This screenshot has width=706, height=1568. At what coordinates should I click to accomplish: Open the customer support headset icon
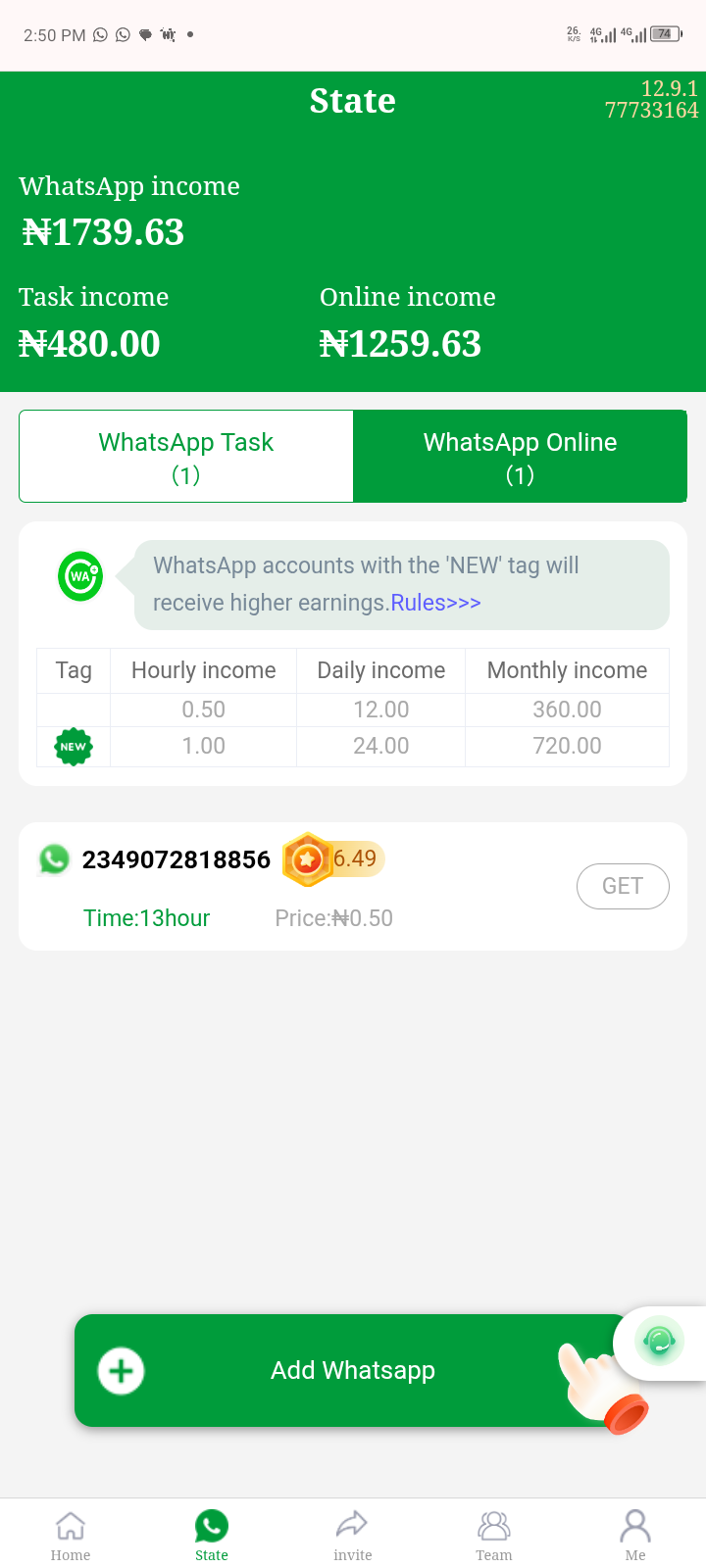click(x=659, y=1342)
